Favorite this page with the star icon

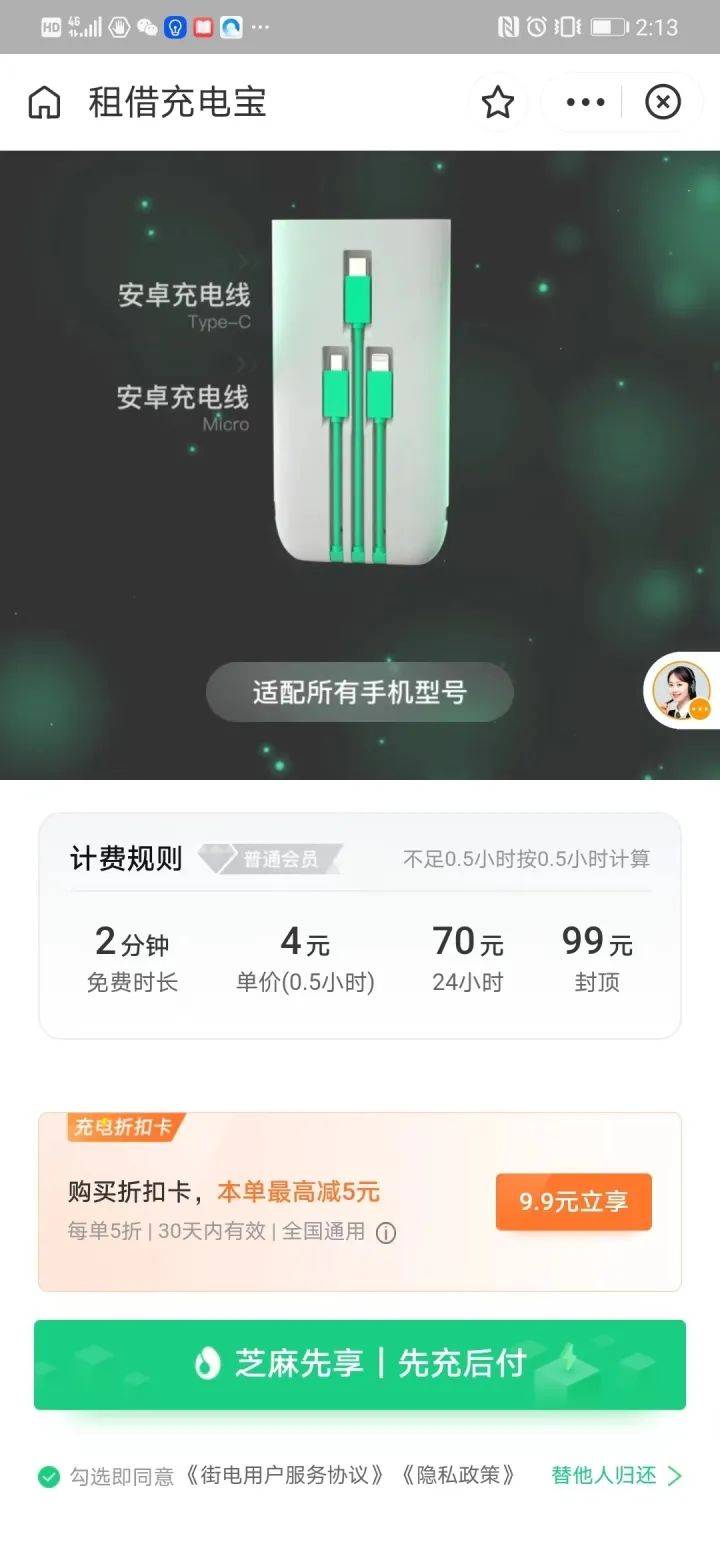click(497, 102)
